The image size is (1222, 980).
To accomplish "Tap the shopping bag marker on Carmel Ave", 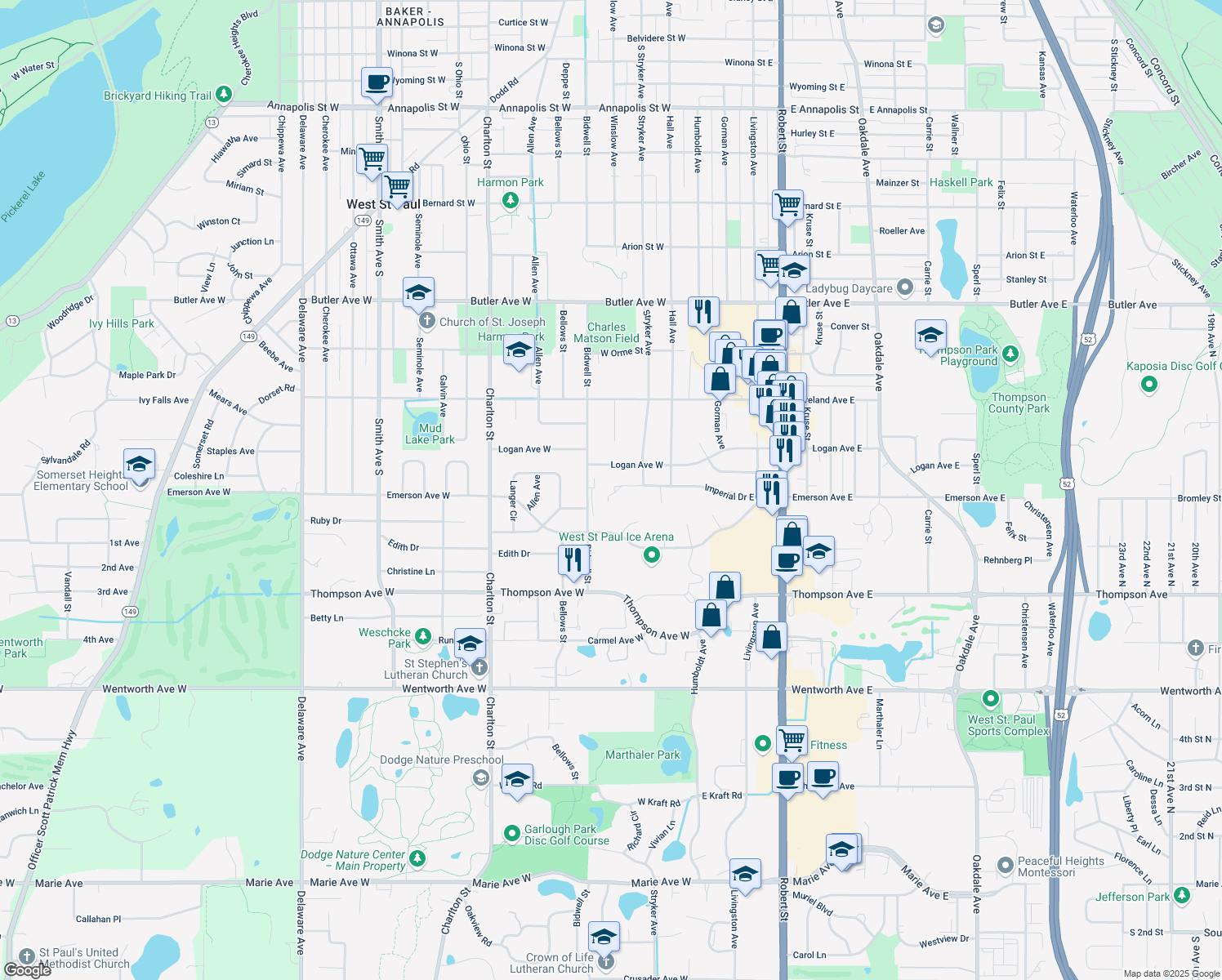I will tap(711, 616).
